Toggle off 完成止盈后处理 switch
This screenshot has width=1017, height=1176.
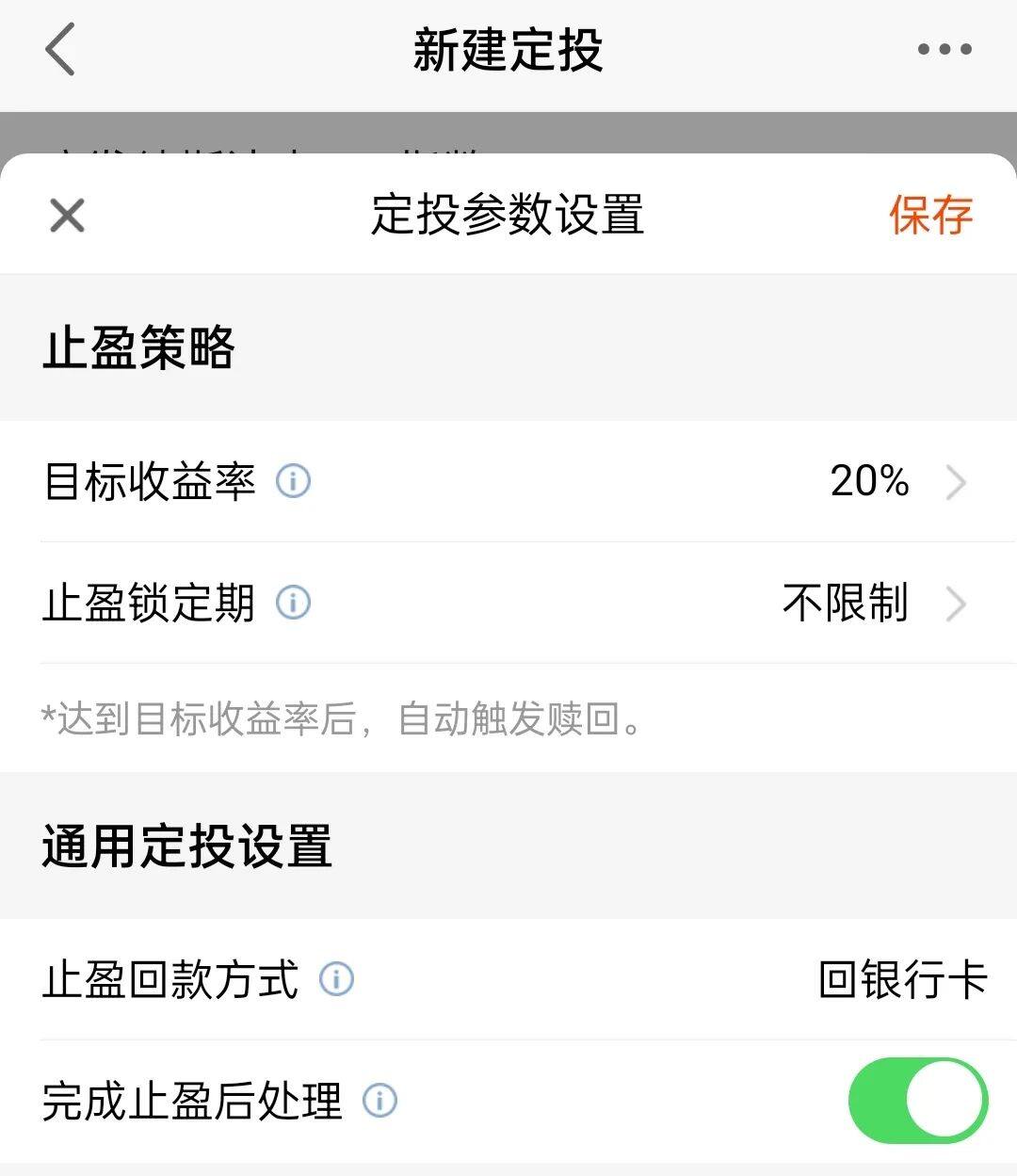[917, 1100]
